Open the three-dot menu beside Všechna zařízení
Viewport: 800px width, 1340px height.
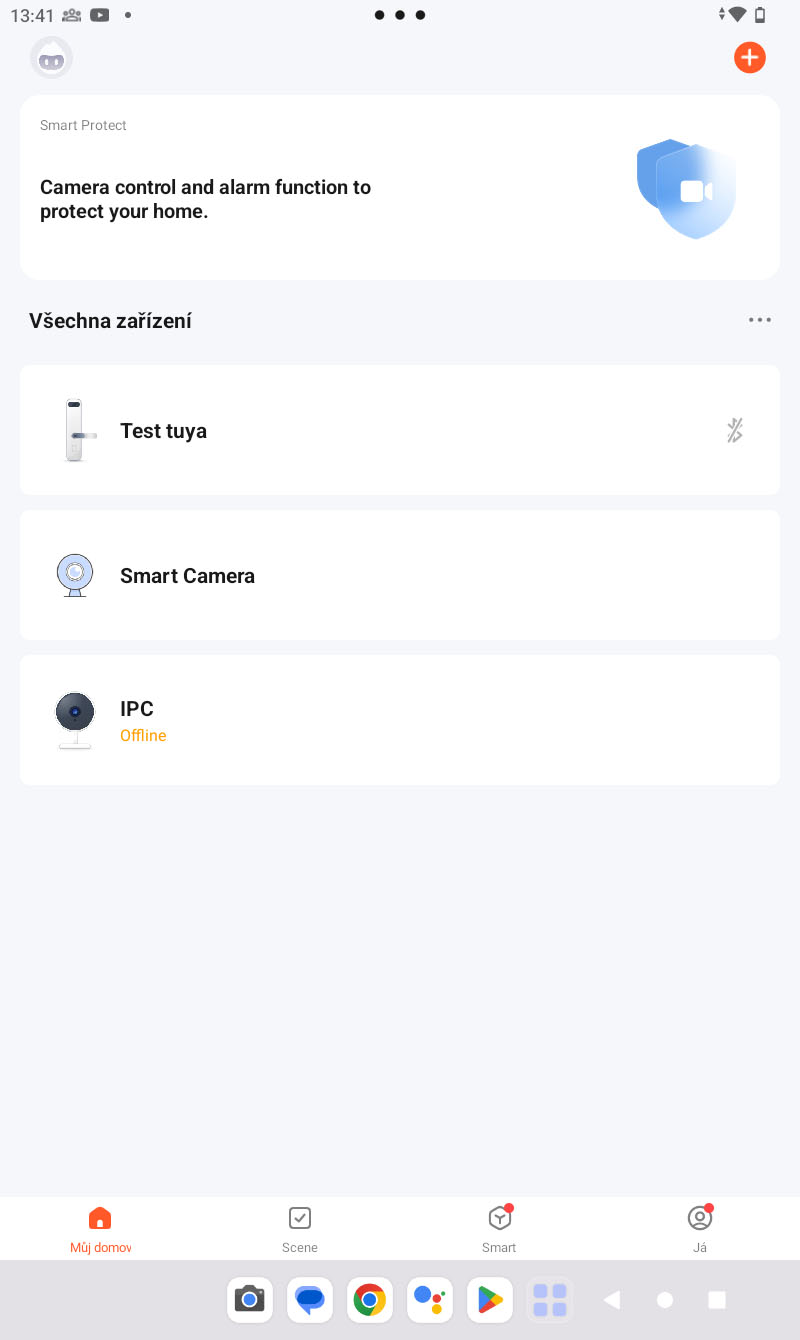(x=760, y=320)
